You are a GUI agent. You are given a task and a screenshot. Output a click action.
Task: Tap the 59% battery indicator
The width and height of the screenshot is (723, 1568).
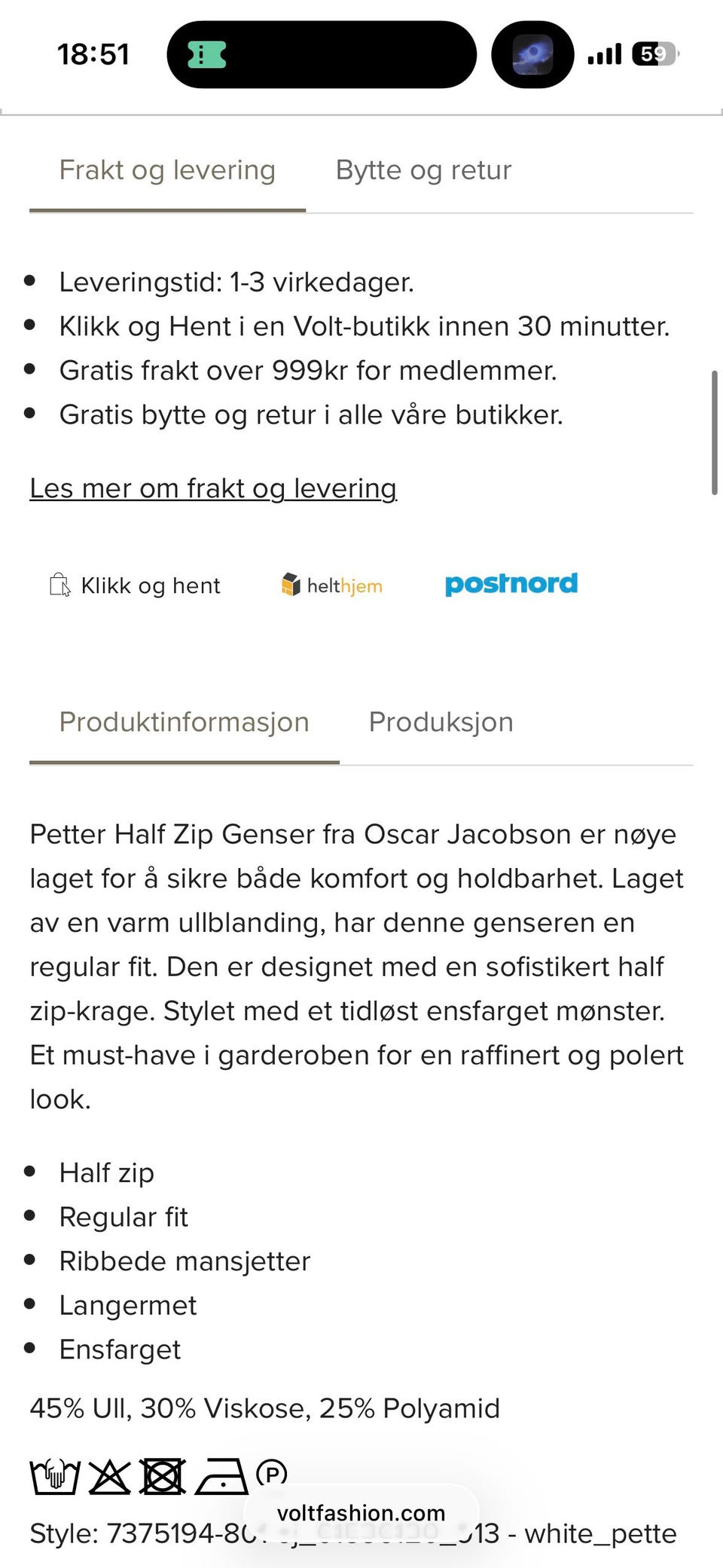tap(652, 53)
